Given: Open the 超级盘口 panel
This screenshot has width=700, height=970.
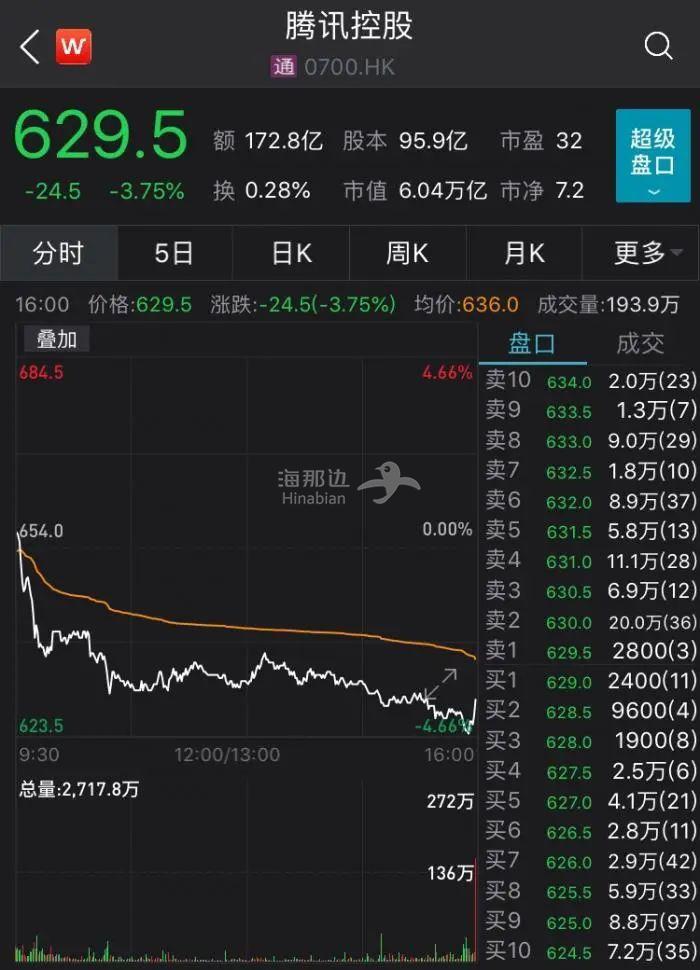Looking at the screenshot, I should point(653,156).
